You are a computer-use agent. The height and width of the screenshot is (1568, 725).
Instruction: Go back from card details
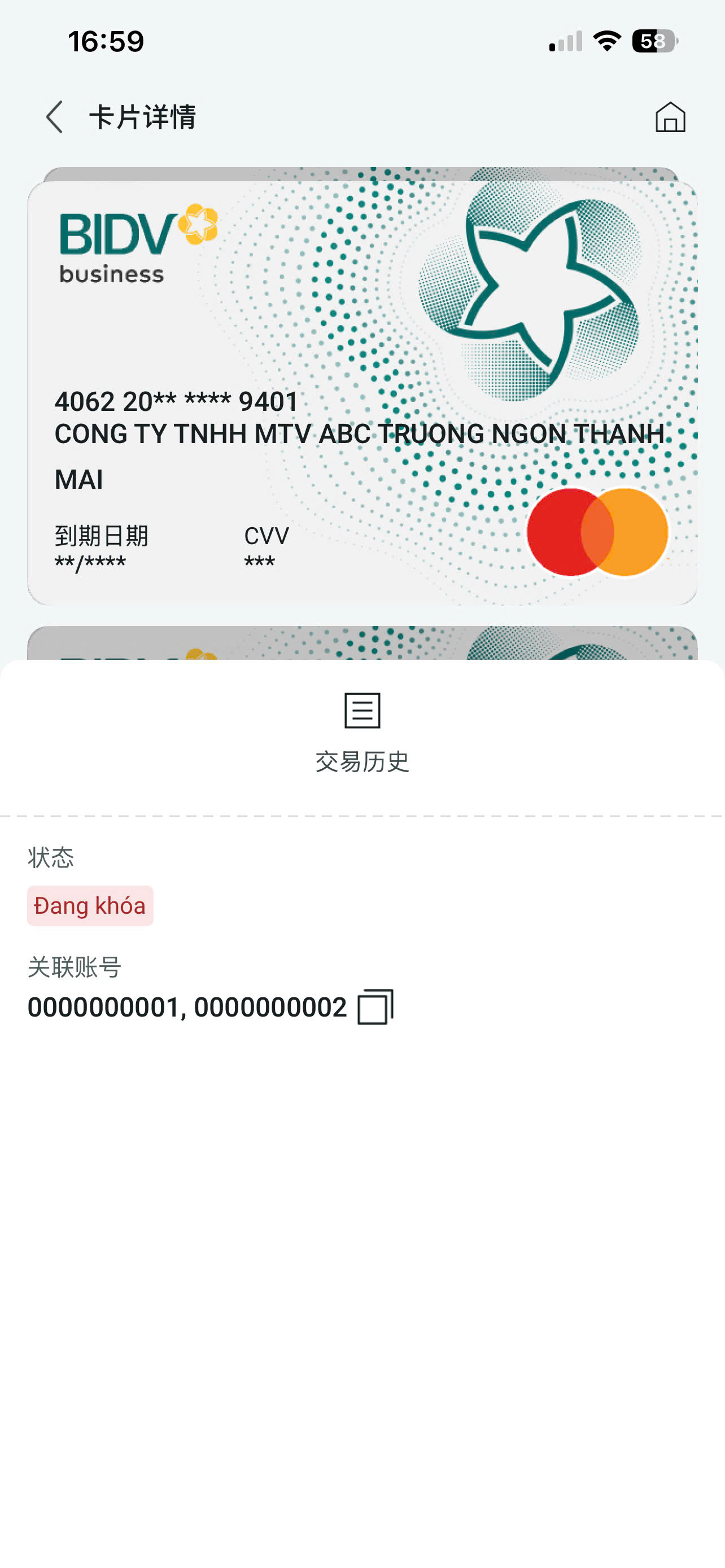[55, 117]
